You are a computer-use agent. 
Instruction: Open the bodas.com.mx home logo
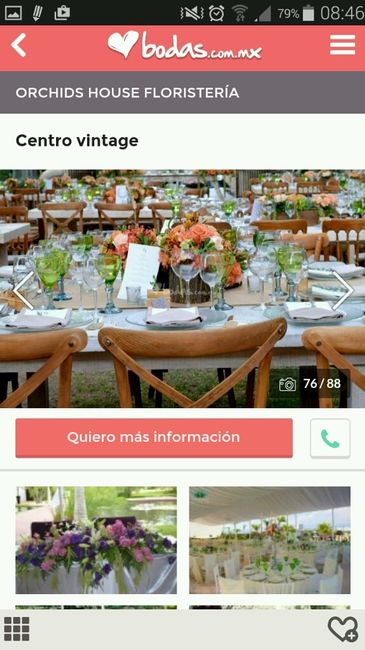point(185,46)
